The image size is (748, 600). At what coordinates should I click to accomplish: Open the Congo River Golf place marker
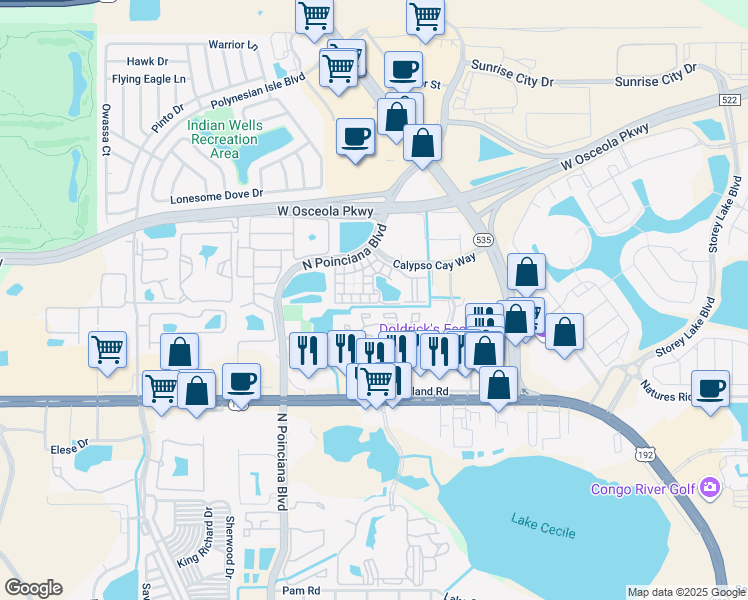point(710,488)
